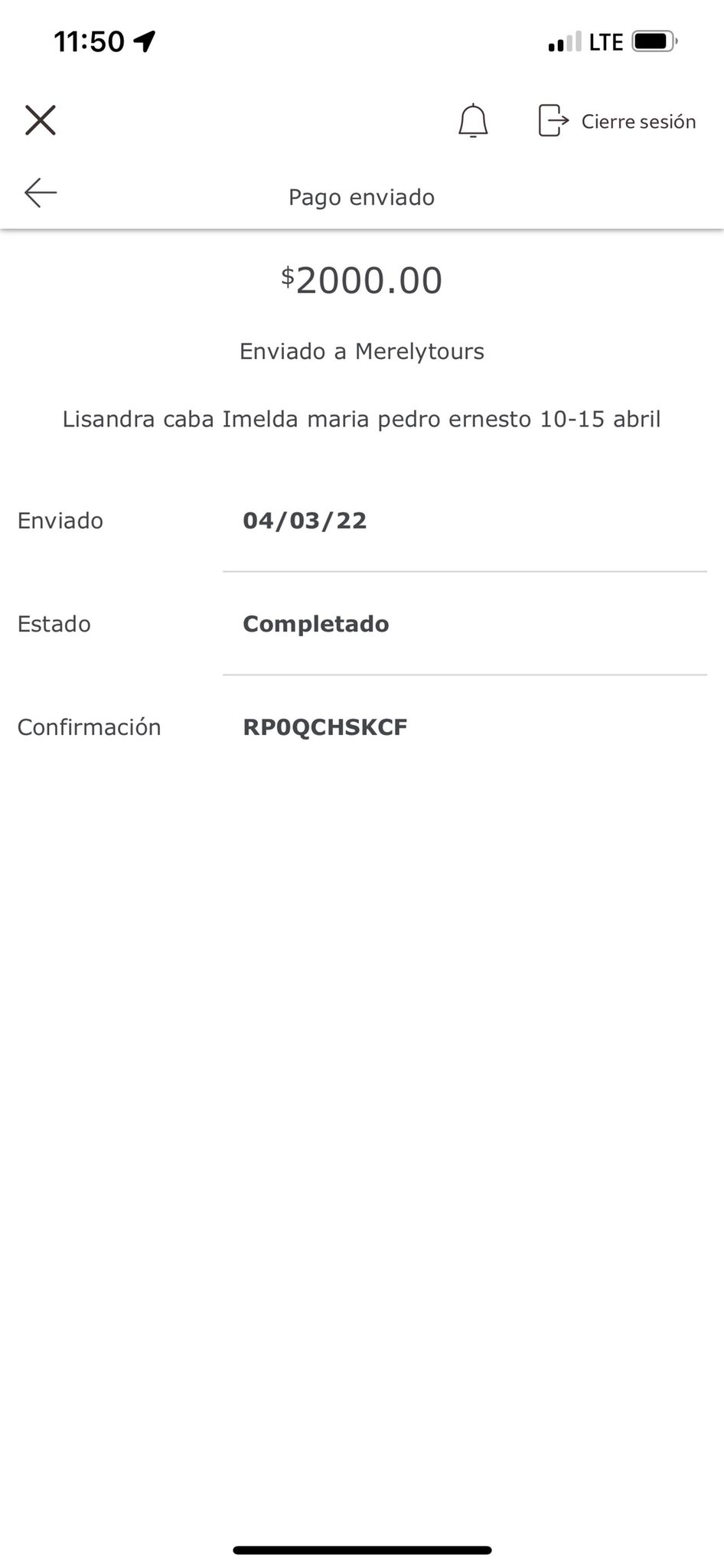Tap Cierre sesión to log out
Screen dimensions: 724x1568
click(x=617, y=121)
